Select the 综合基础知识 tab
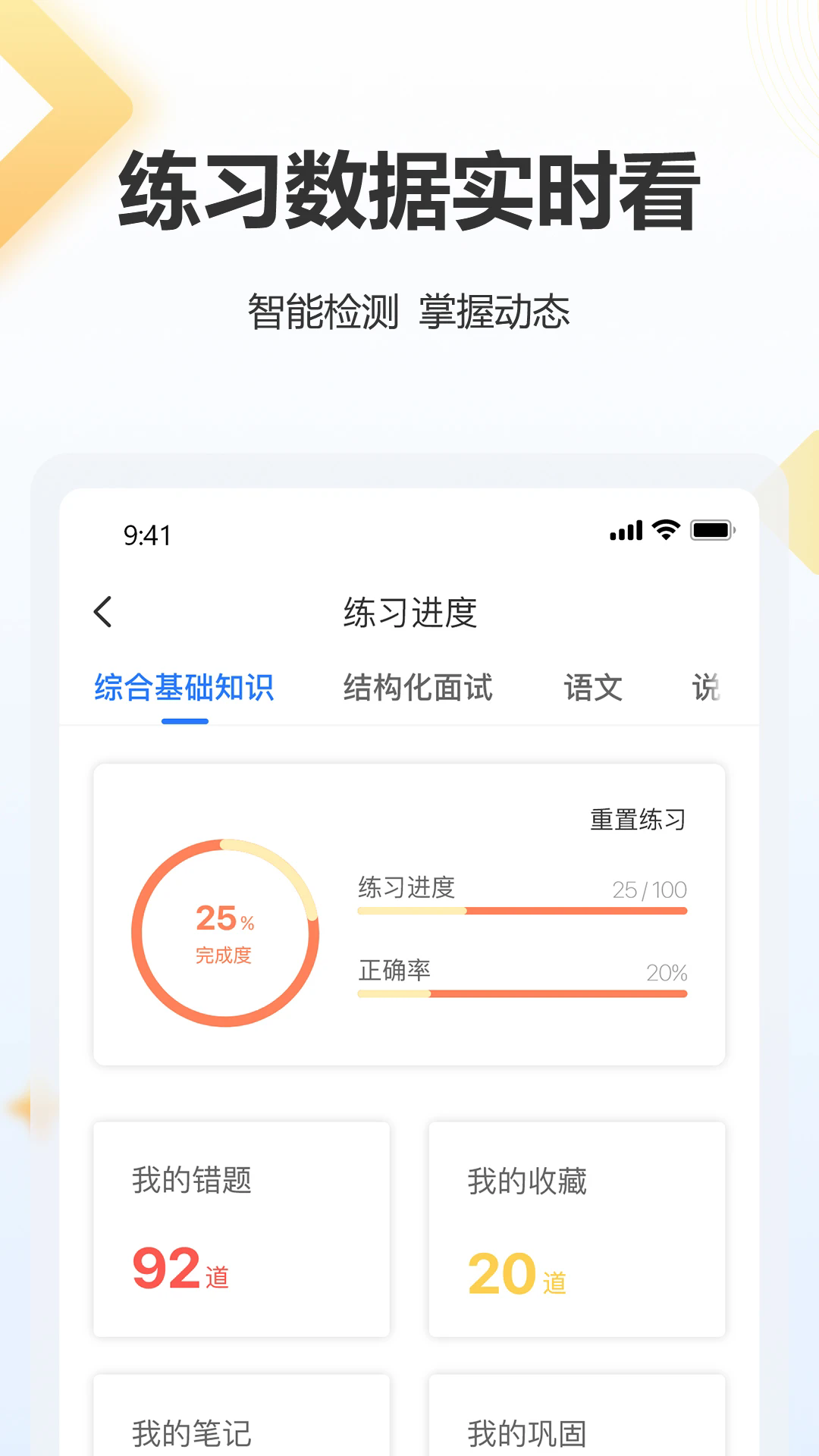The image size is (819, 1456). pyautogui.click(x=185, y=689)
